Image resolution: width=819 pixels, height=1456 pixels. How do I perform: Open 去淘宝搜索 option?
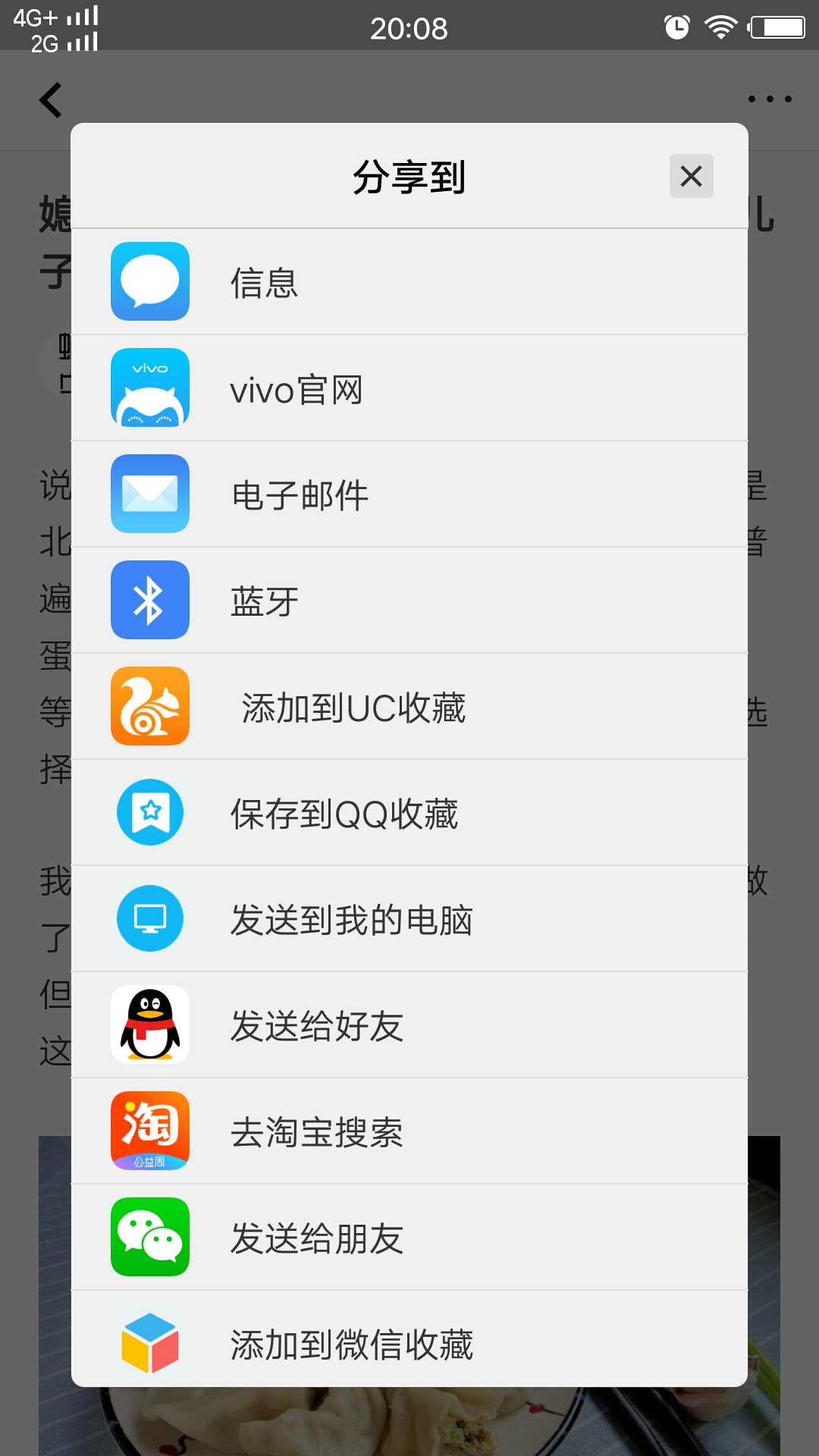[409, 1131]
